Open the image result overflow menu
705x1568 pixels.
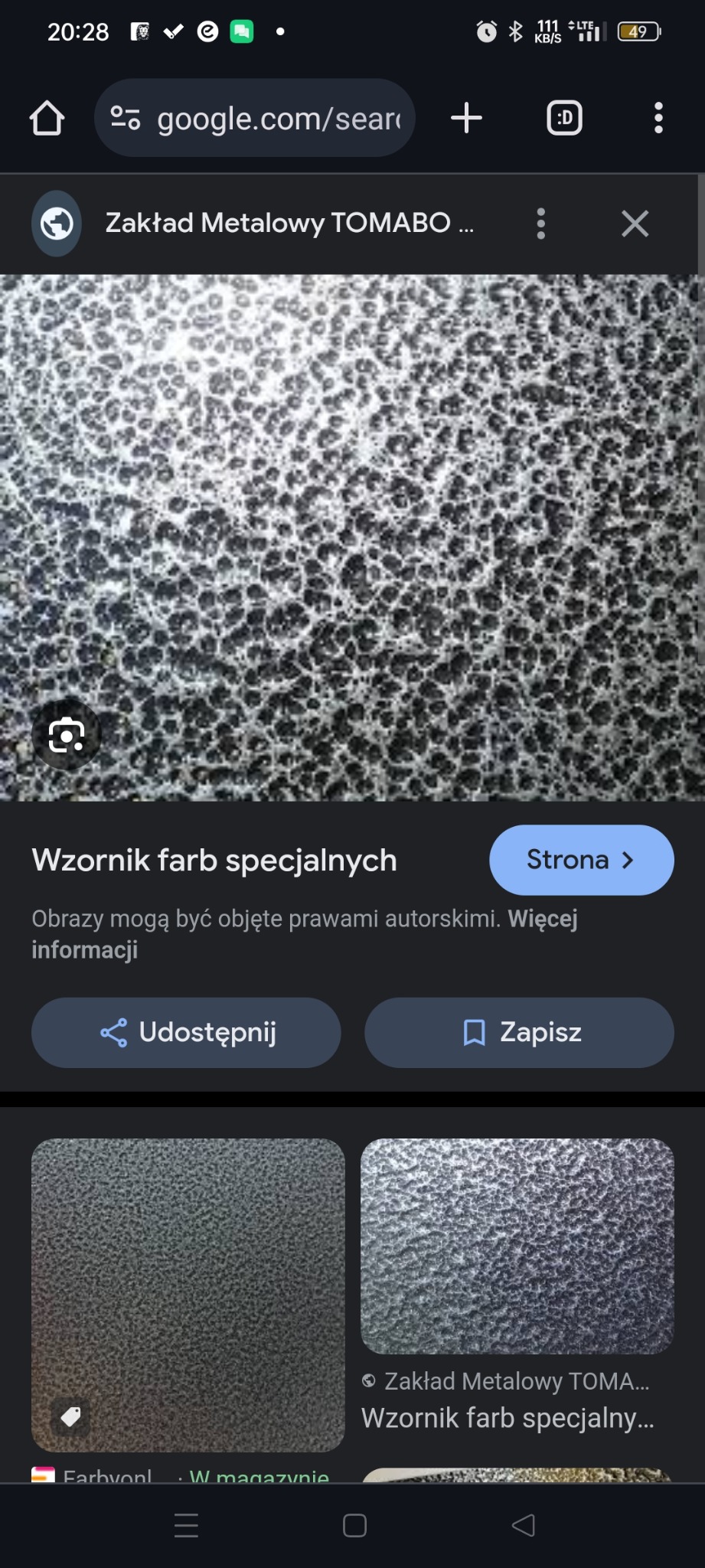click(540, 223)
